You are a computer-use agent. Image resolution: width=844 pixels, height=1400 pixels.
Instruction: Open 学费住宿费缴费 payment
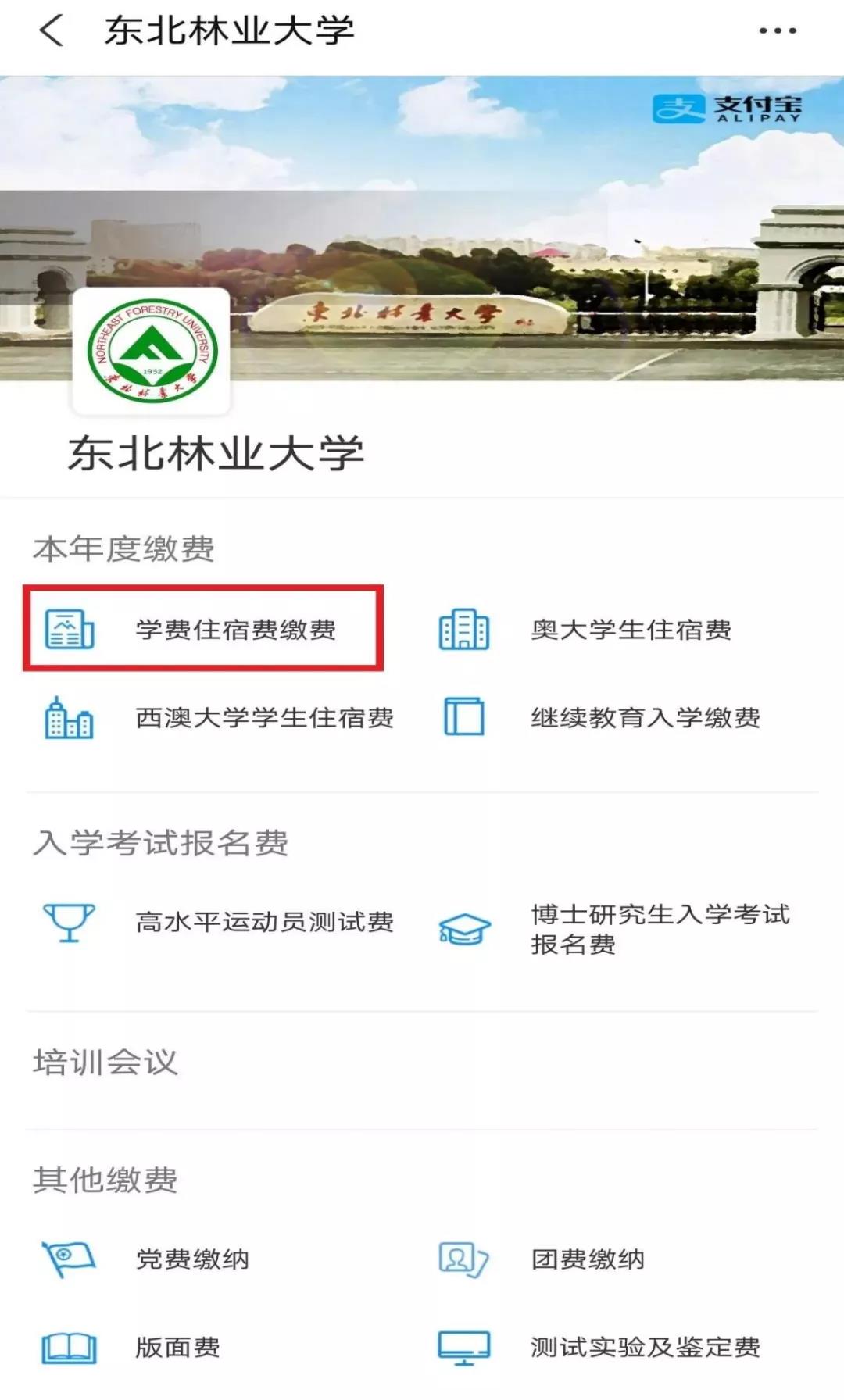click(x=203, y=630)
